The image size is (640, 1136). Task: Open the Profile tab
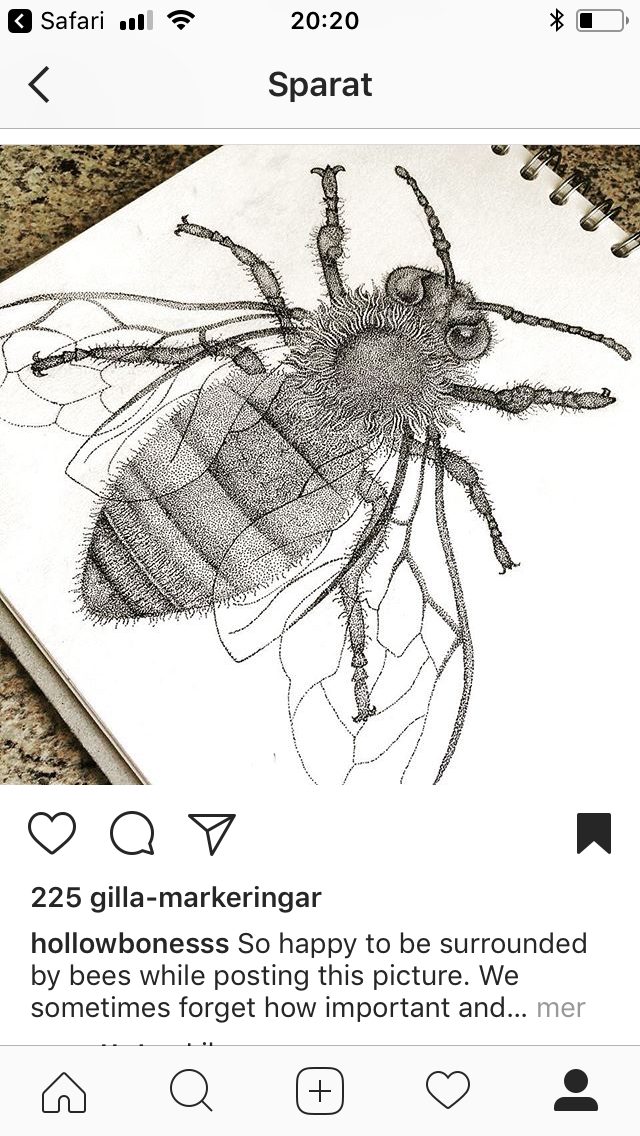575,1090
